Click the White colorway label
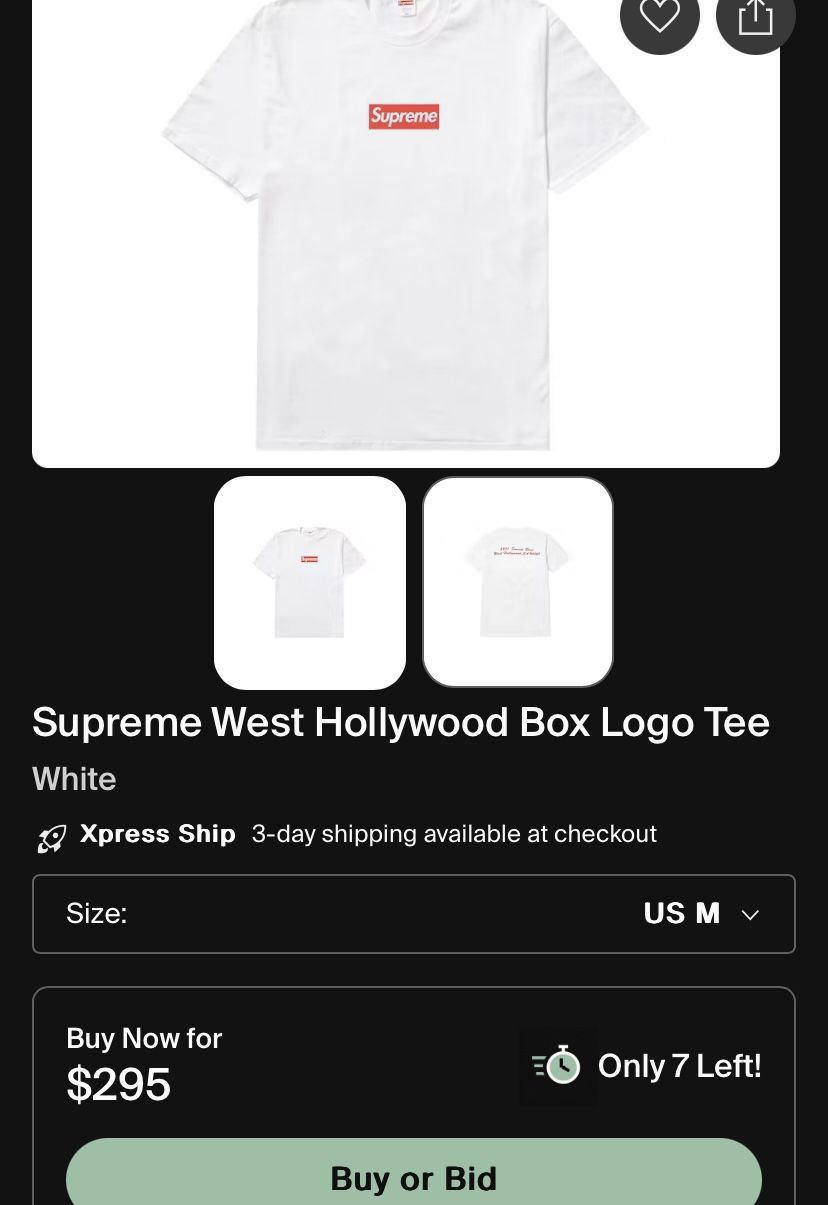 point(74,779)
